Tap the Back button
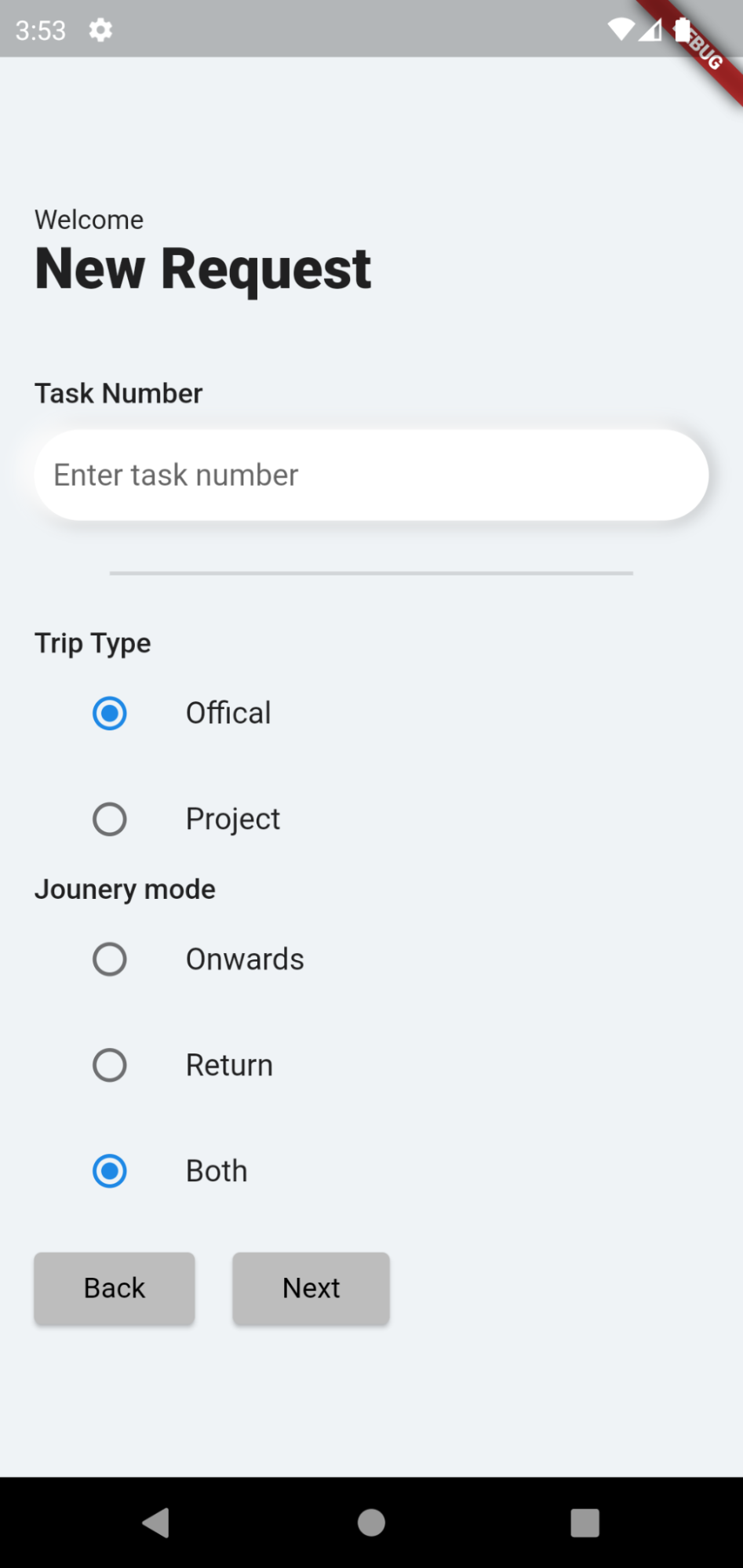This screenshot has height=1568, width=743. [x=115, y=1289]
